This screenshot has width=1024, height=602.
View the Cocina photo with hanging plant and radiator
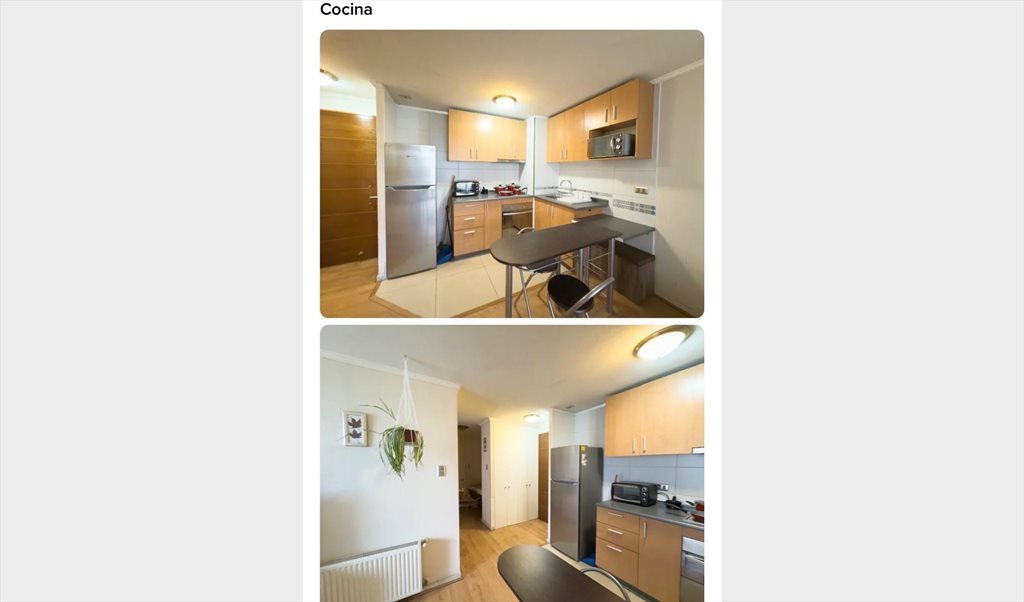(511, 463)
